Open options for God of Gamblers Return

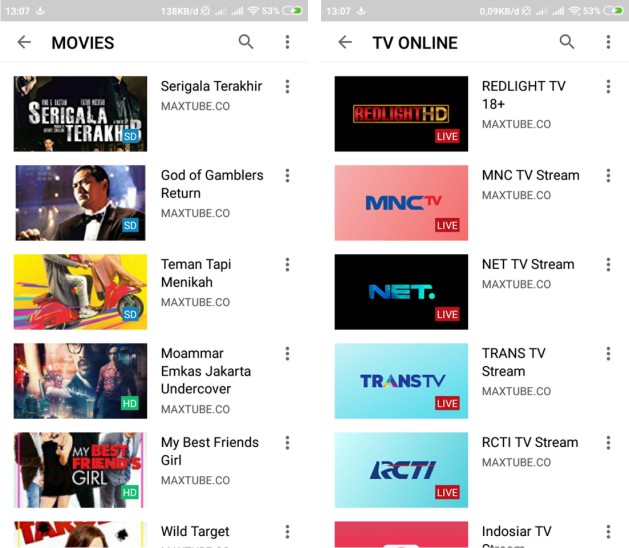[x=287, y=176]
